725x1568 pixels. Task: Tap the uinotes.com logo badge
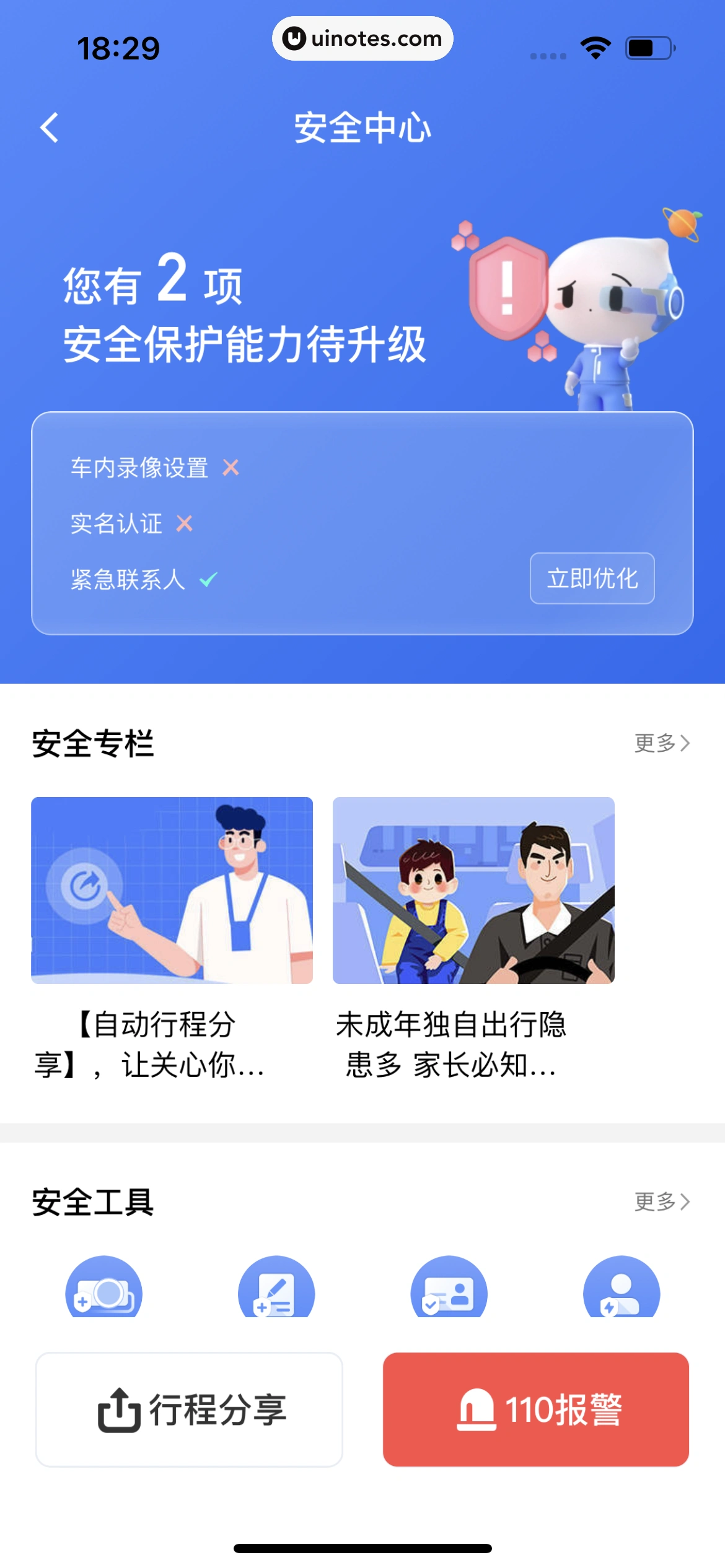point(362,38)
